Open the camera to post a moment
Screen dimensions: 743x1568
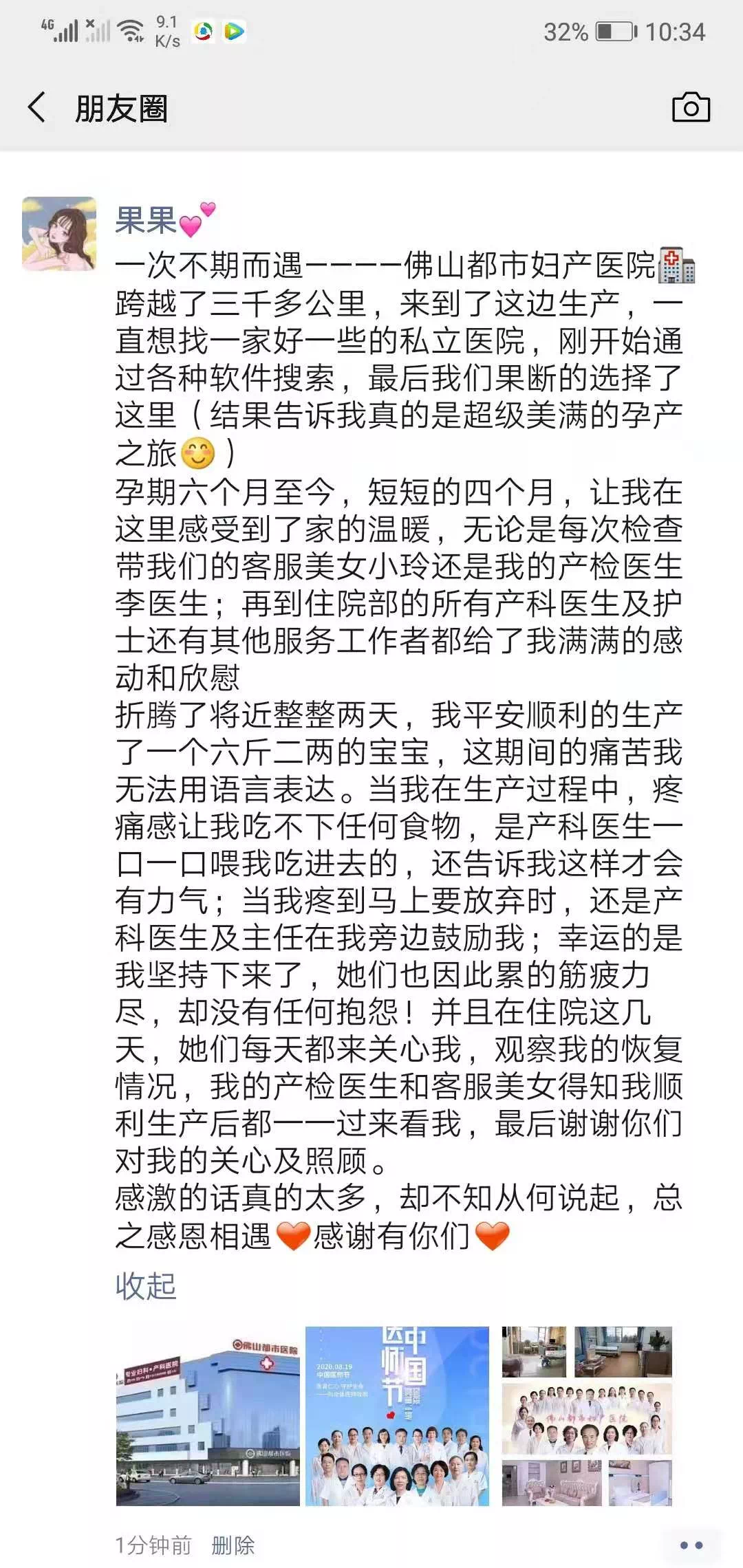point(691,108)
